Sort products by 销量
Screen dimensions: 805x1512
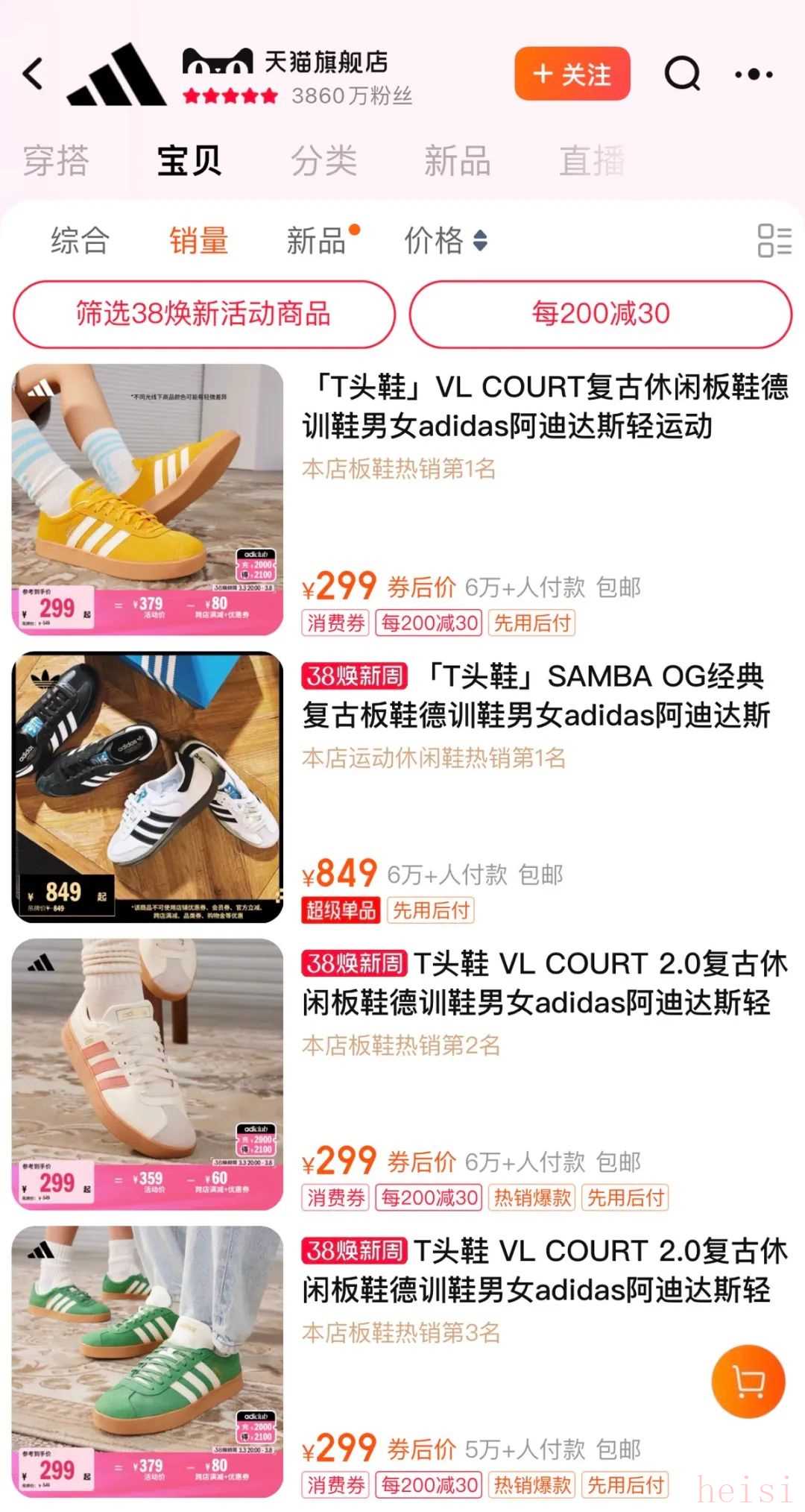tap(198, 241)
